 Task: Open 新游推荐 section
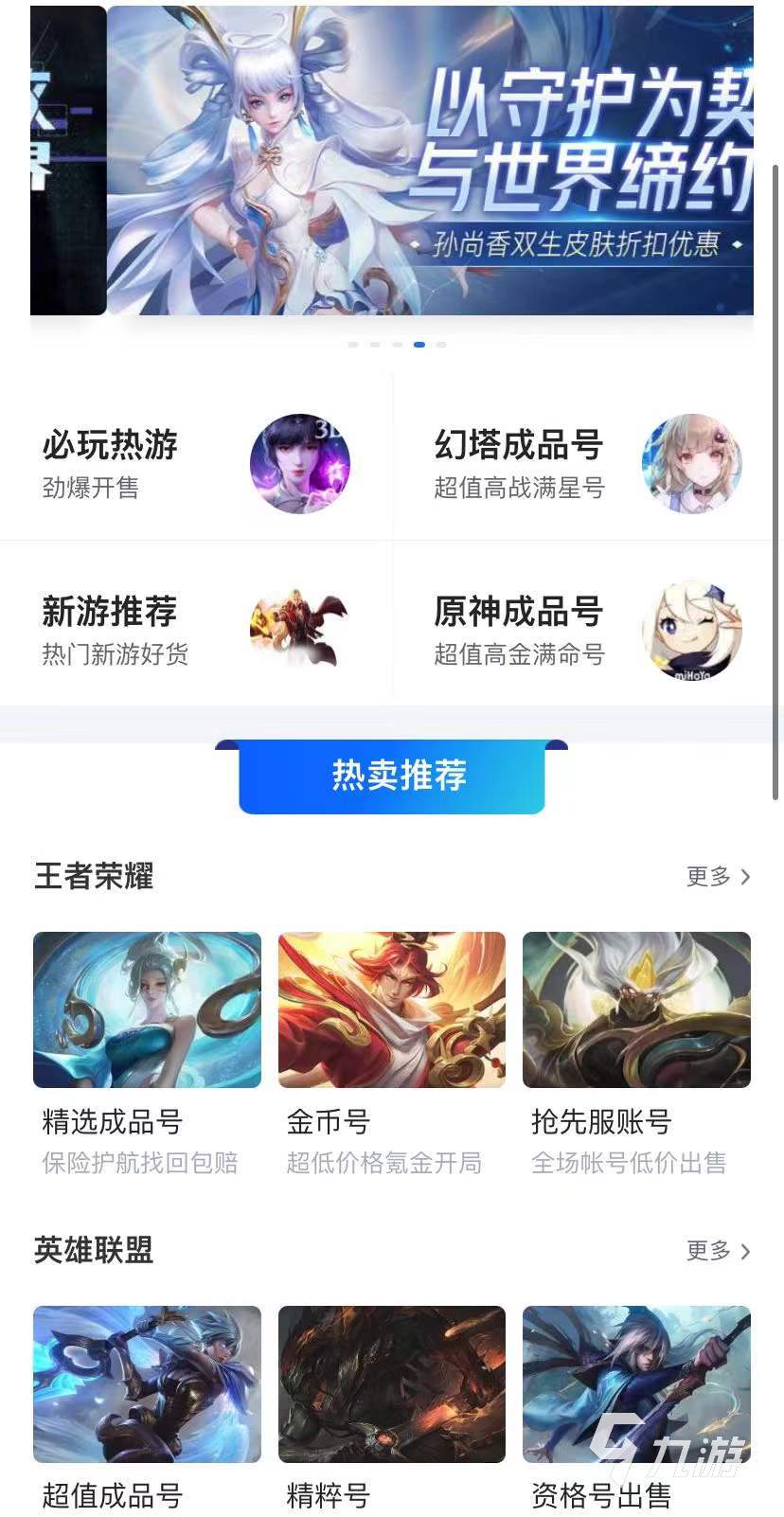tap(195, 629)
